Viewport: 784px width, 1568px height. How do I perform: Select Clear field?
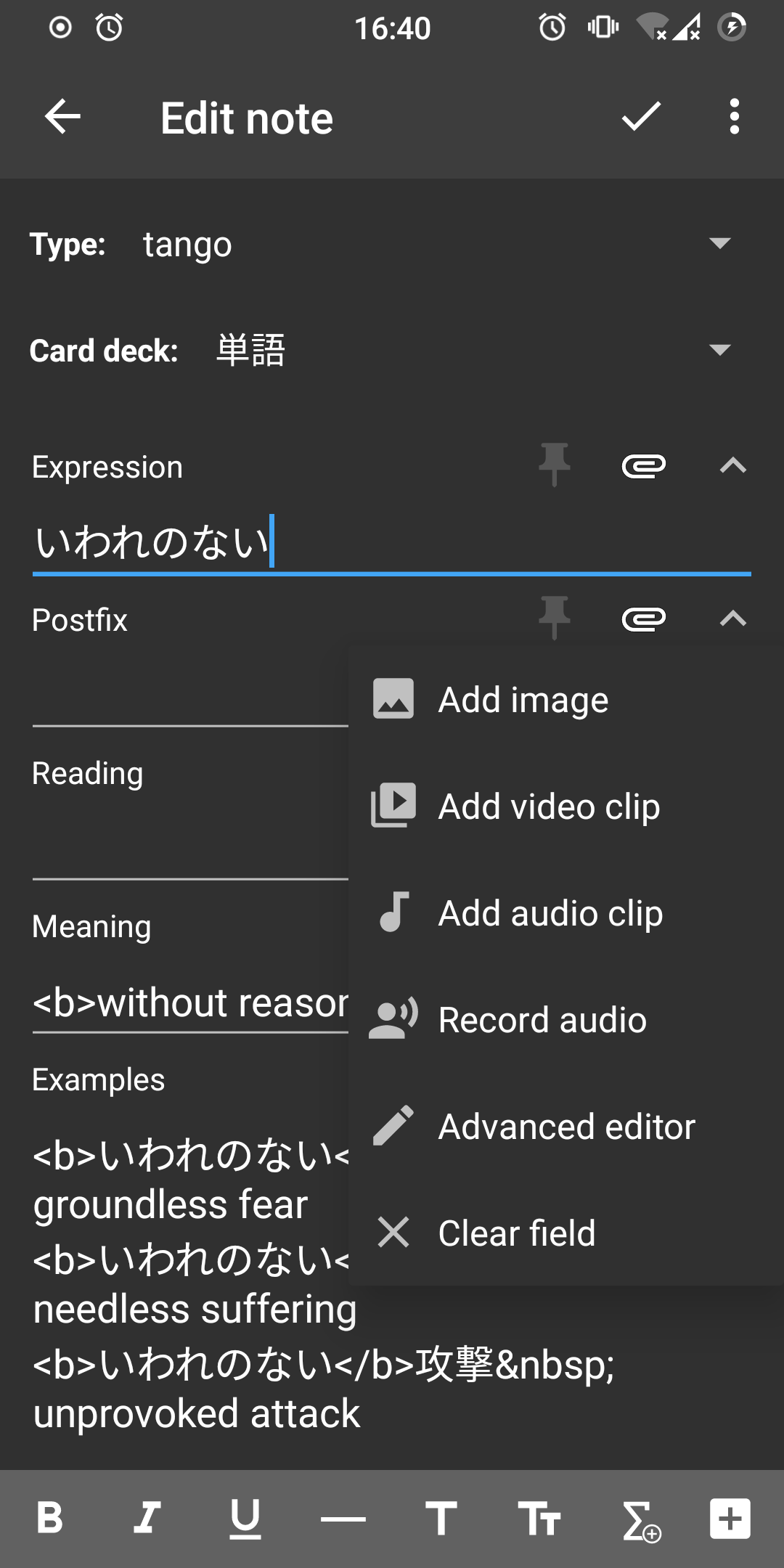516,1233
